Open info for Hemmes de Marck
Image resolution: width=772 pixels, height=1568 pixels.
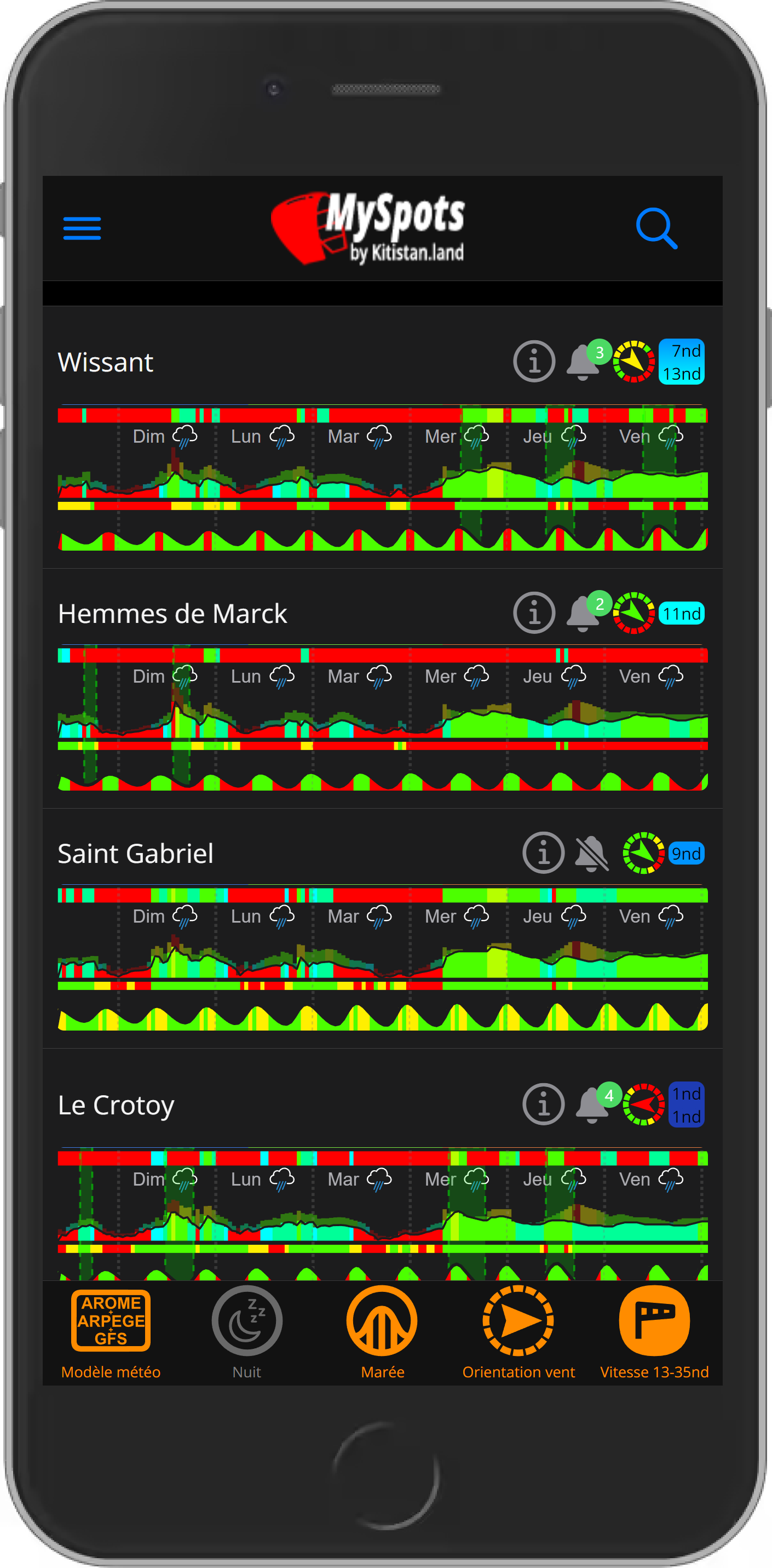[x=533, y=613]
